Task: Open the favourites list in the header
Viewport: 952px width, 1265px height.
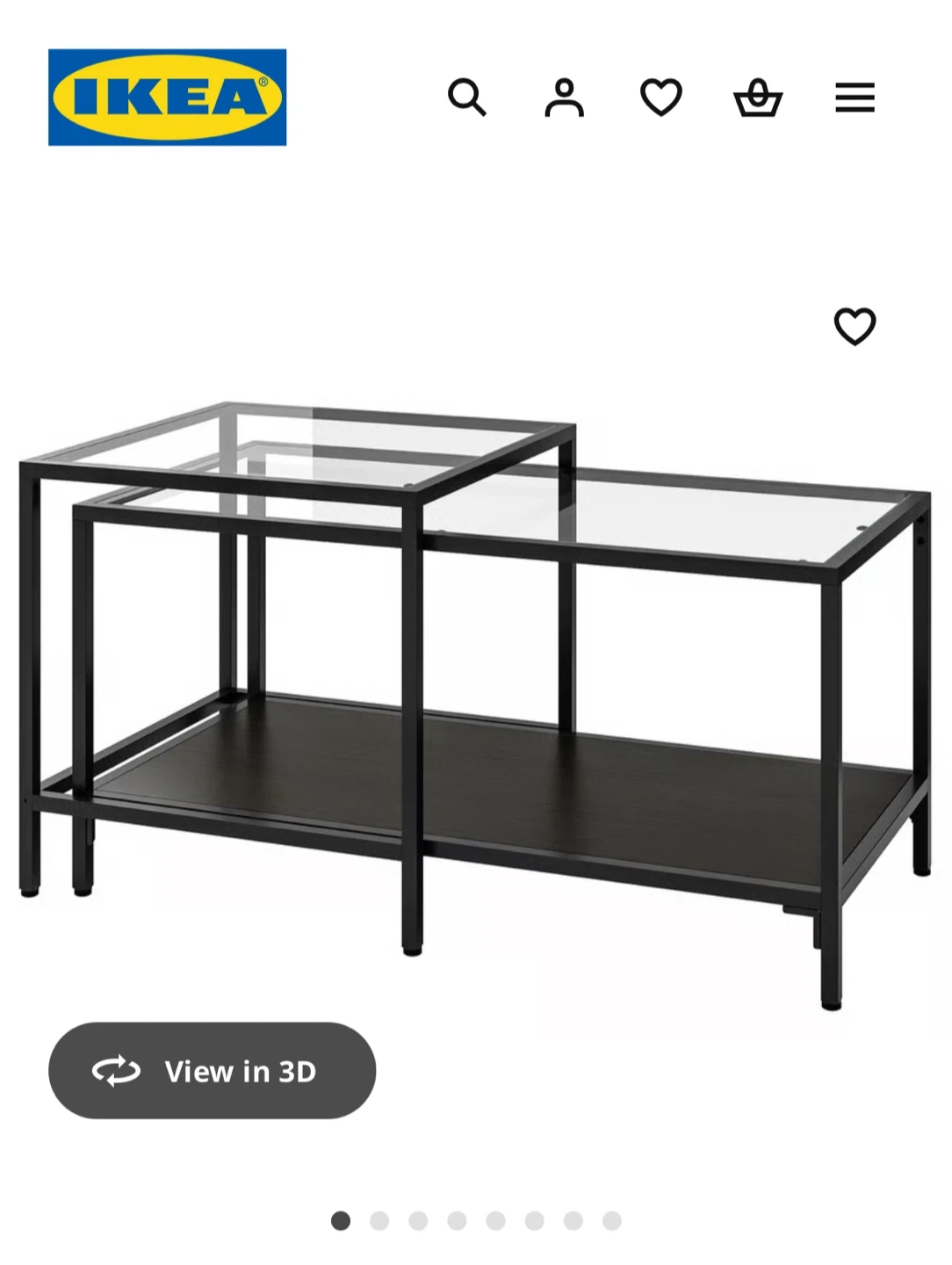Action: (x=661, y=97)
